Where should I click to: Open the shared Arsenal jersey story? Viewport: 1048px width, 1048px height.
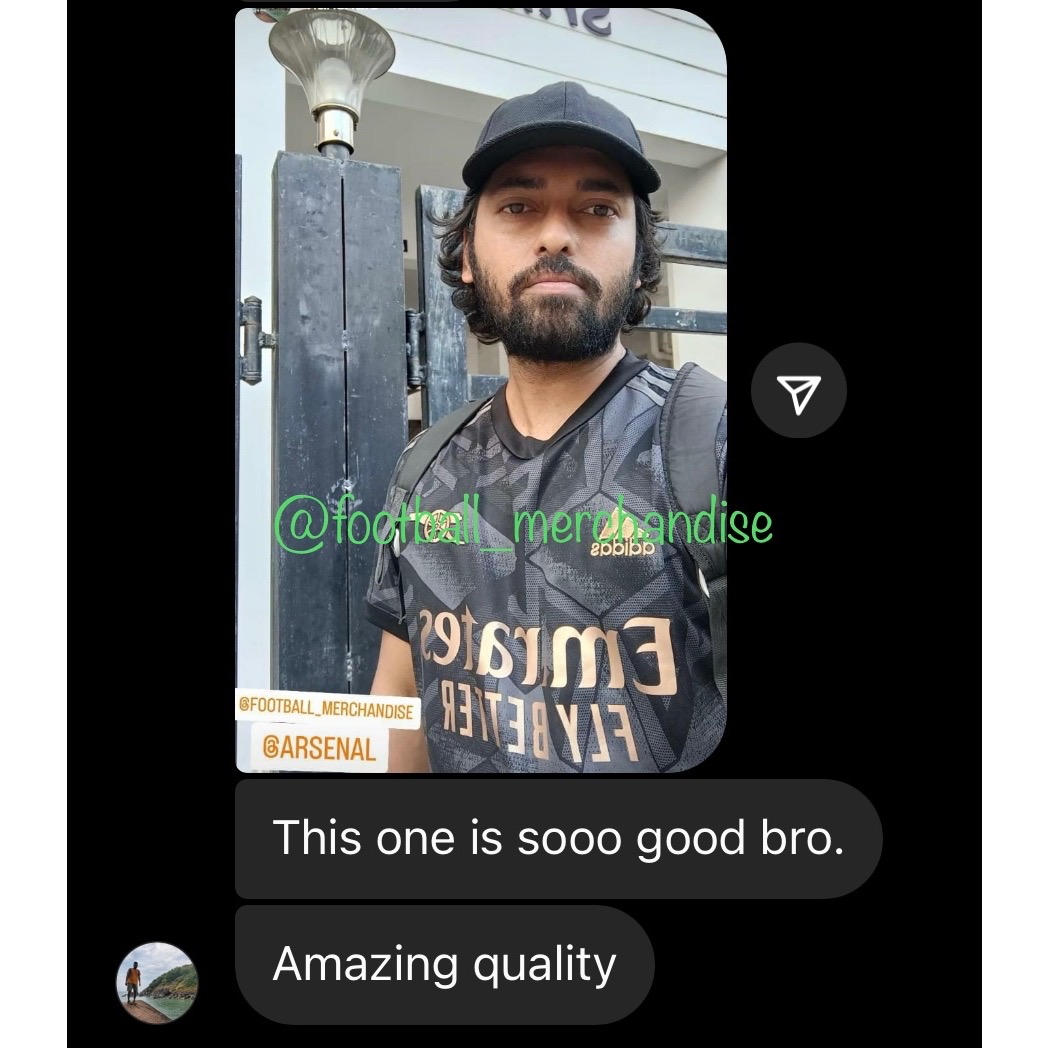[x=480, y=390]
